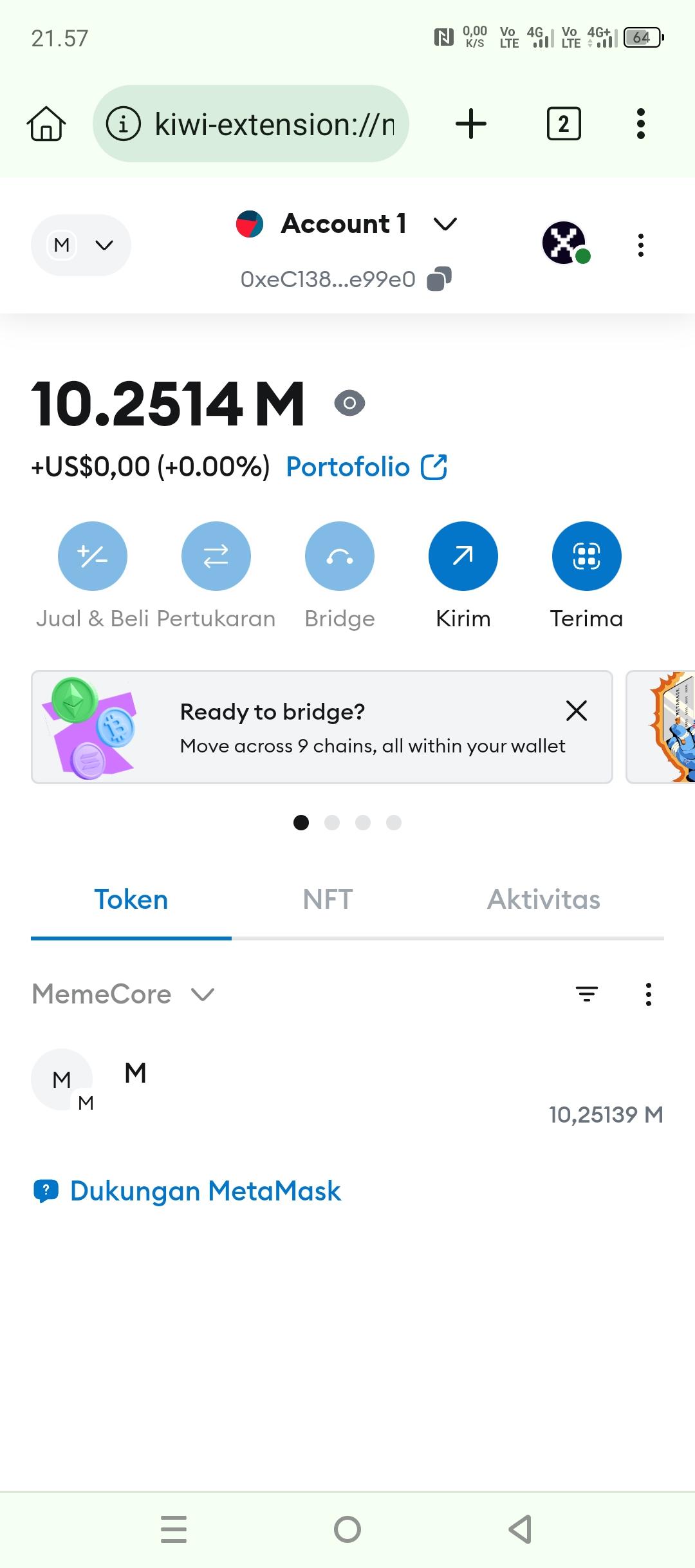The width and height of the screenshot is (695, 1568).
Task: Open the Terima receive QR icon
Action: tap(586, 556)
